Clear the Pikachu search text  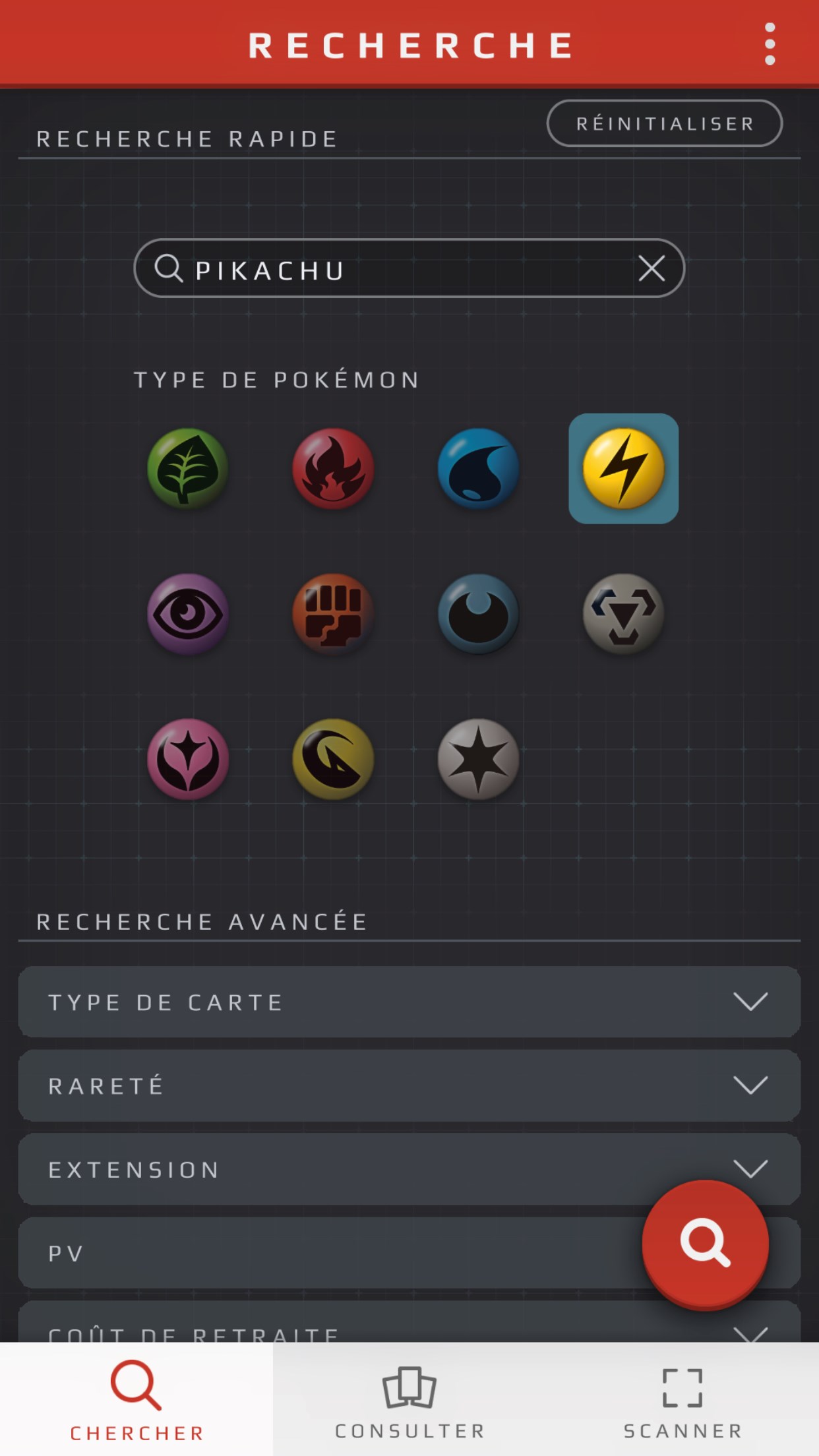[x=652, y=269]
